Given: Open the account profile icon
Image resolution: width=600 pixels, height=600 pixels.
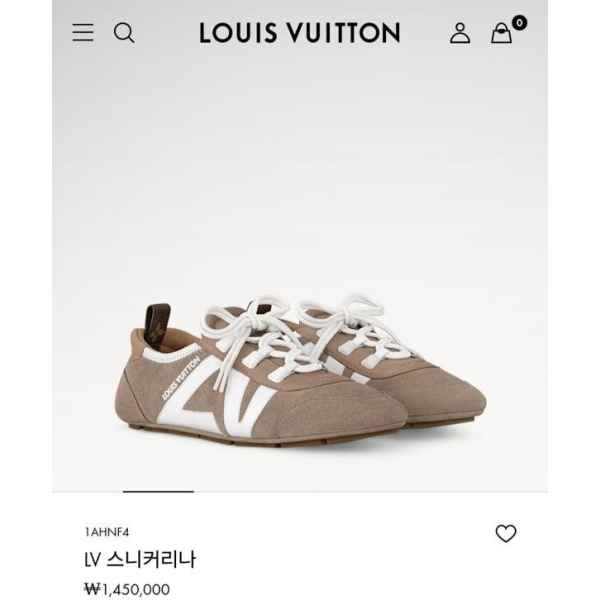Looking at the screenshot, I should [460, 33].
